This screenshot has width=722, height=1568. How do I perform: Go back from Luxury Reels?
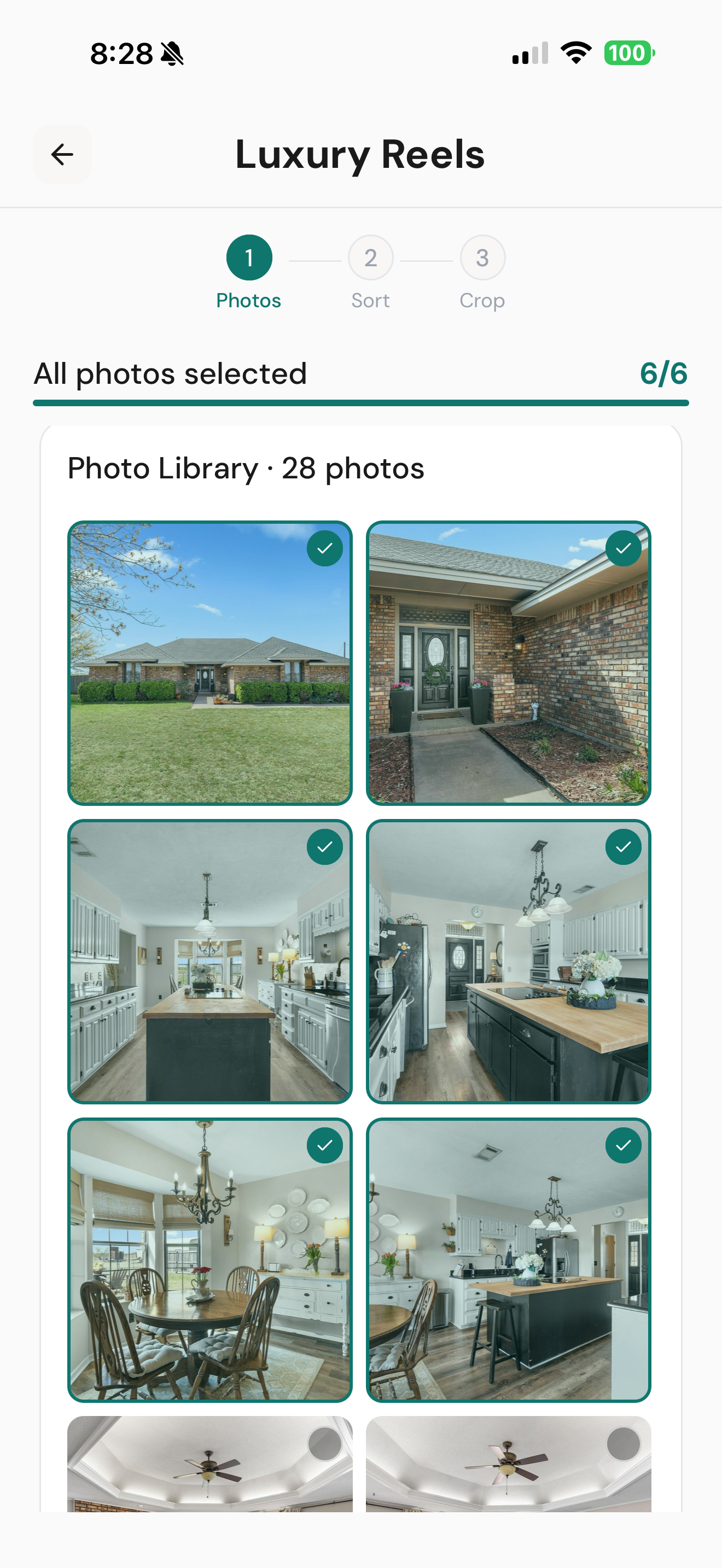tap(62, 154)
